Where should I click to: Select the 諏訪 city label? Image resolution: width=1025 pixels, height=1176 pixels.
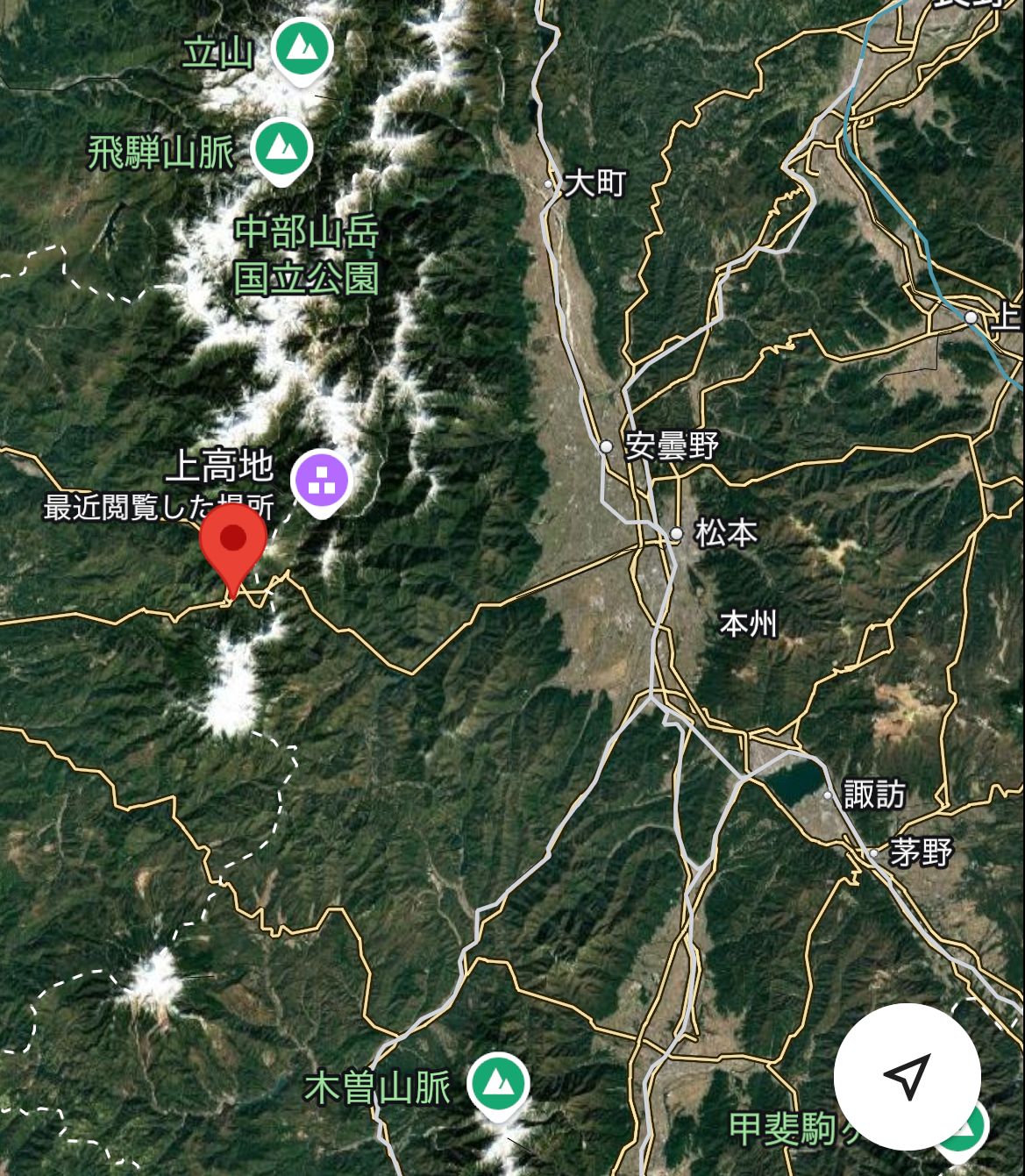click(873, 795)
